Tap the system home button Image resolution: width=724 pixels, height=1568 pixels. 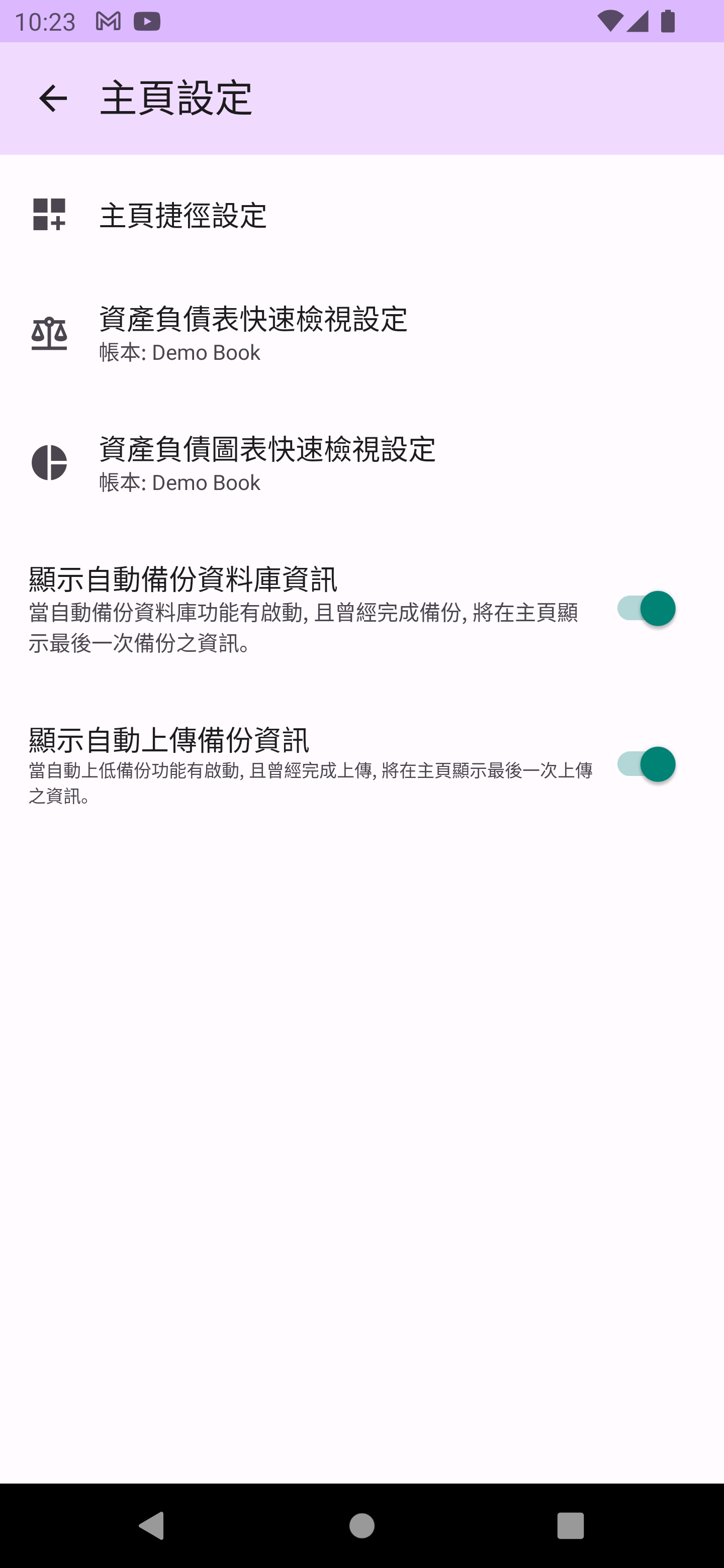pyautogui.click(x=361, y=1525)
